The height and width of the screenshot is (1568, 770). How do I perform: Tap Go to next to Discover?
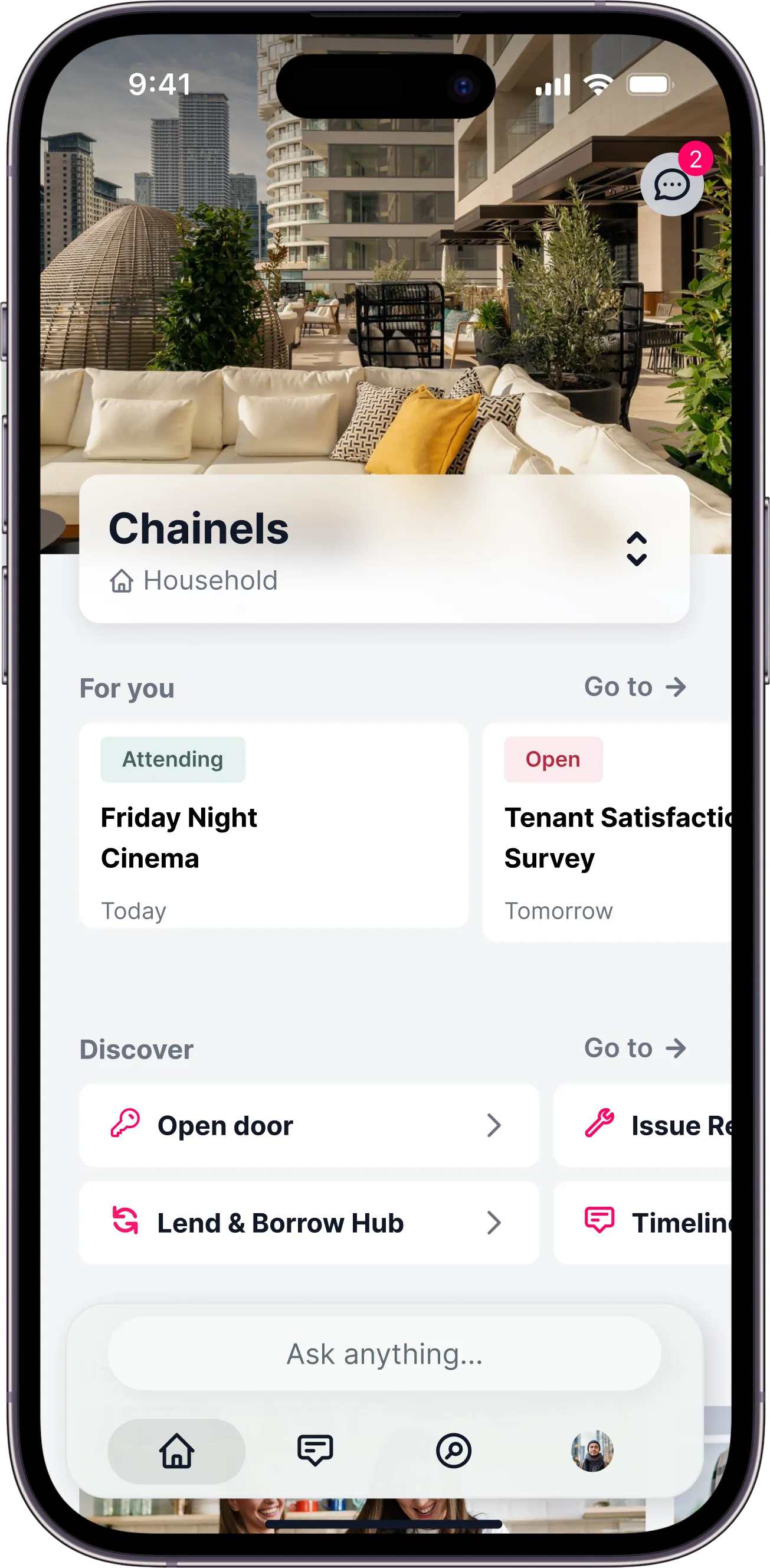coord(635,1048)
